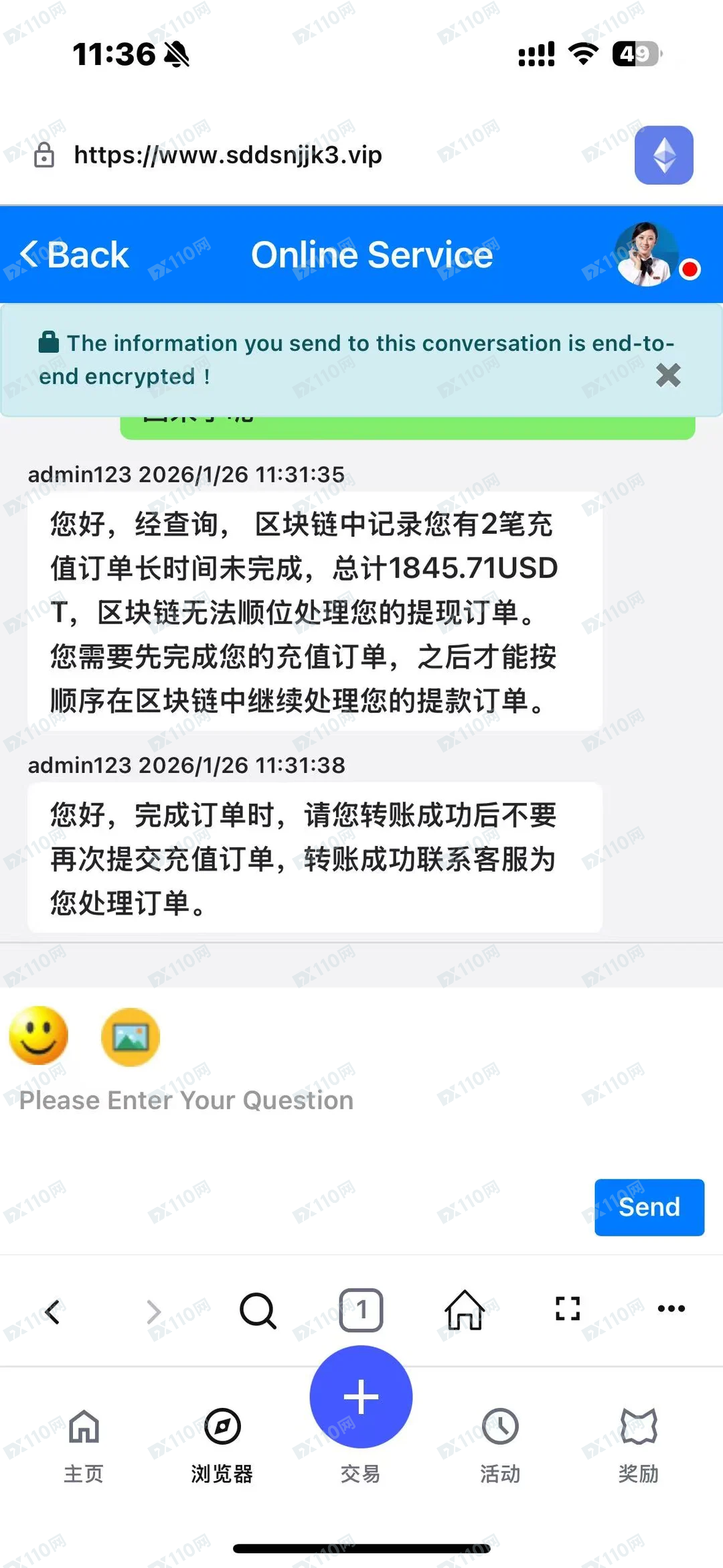Image resolution: width=723 pixels, height=1568 pixels.
Task: Expand the browser tab counter showing 1
Action: click(x=361, y=1309)
